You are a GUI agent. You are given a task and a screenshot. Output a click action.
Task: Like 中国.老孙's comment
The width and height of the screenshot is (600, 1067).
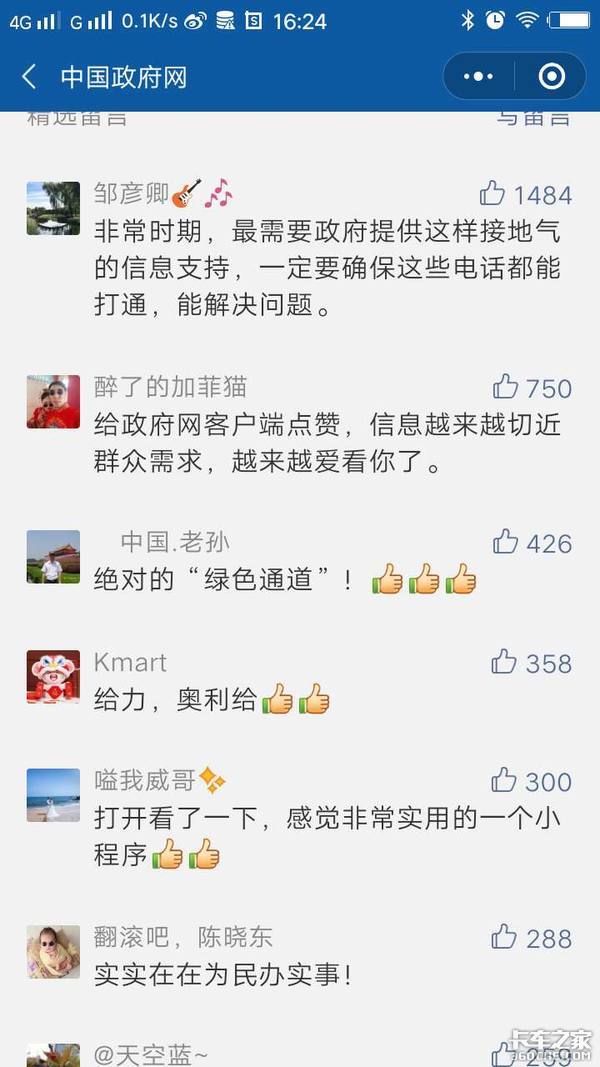(x=505, y=542)
